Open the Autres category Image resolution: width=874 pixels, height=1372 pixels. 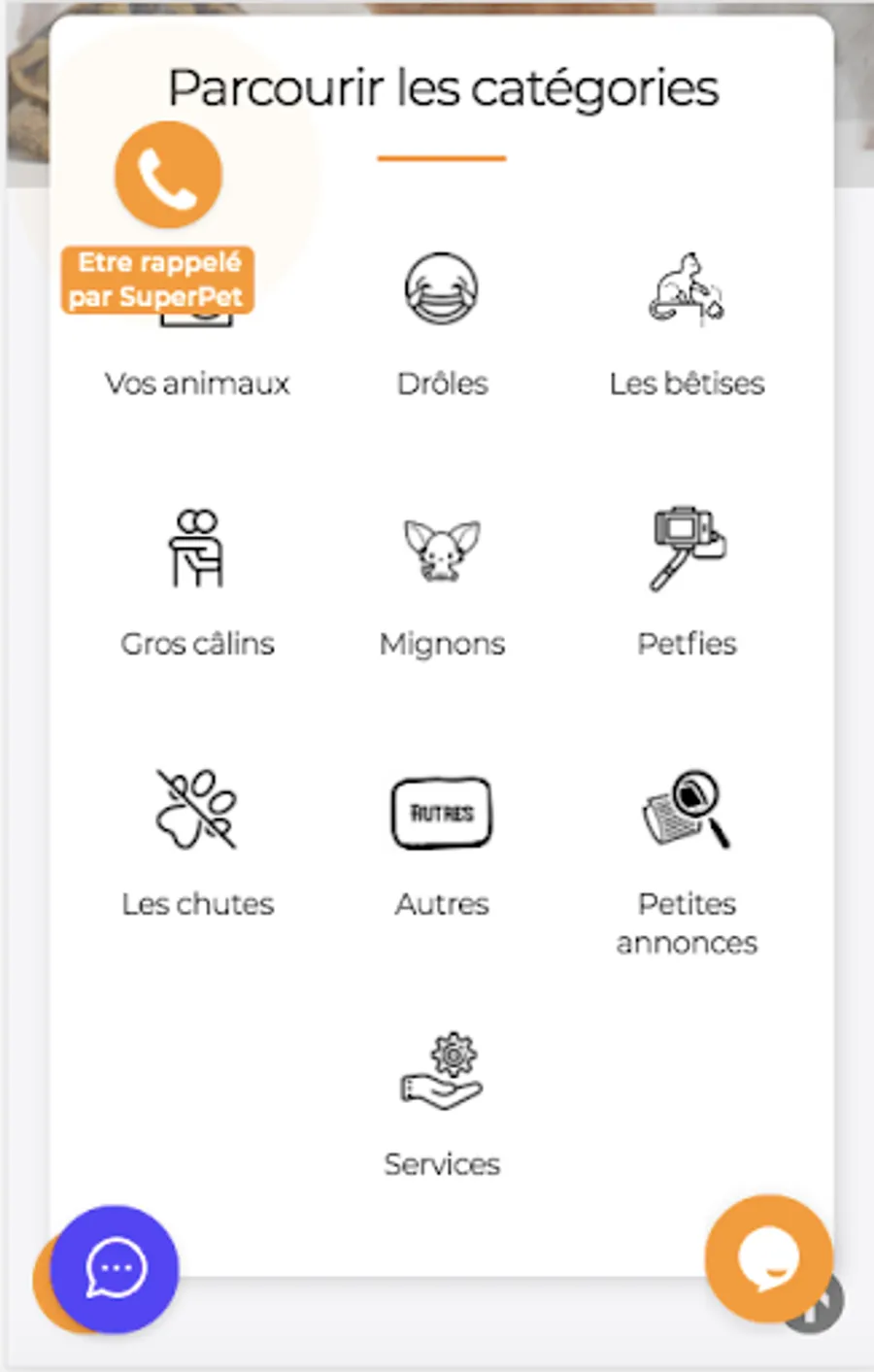(442, 843)
